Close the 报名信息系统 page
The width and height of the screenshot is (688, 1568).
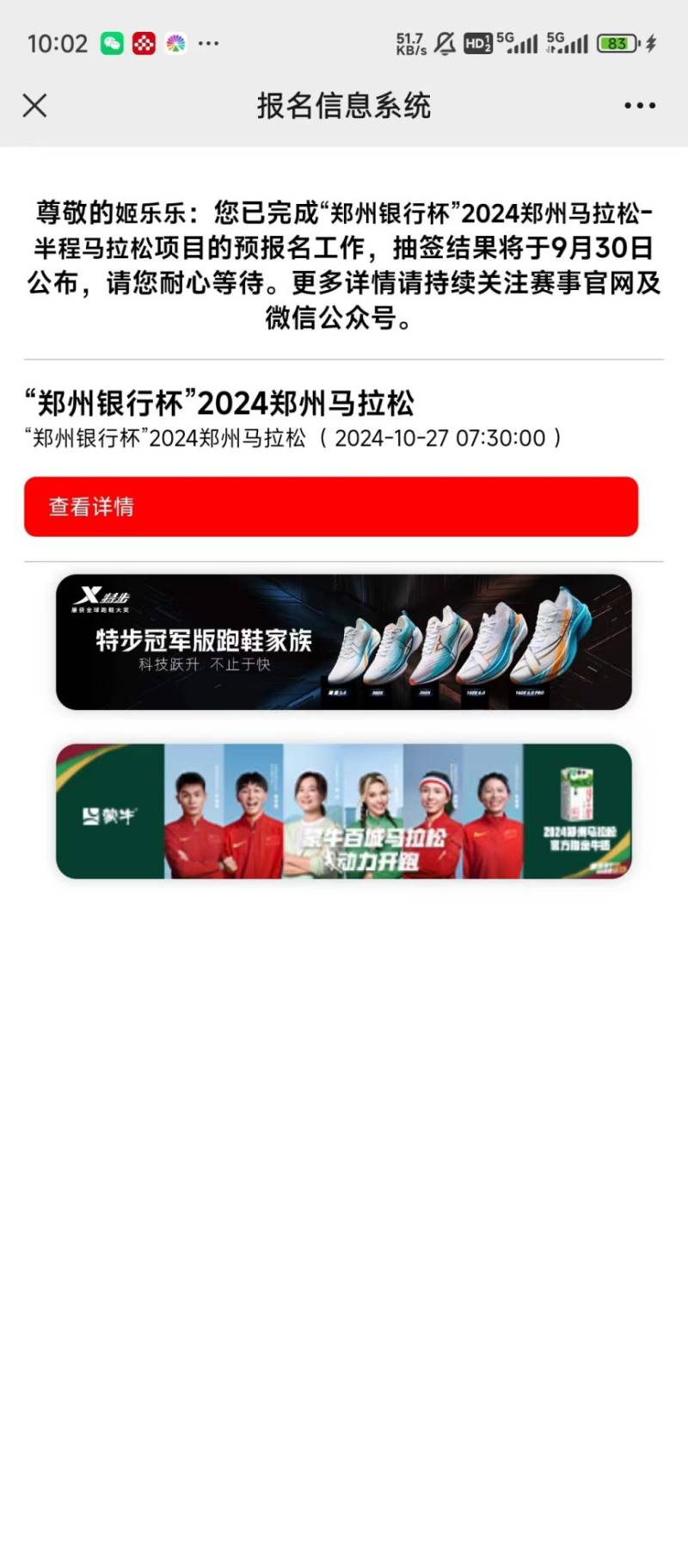click(34, 105)
